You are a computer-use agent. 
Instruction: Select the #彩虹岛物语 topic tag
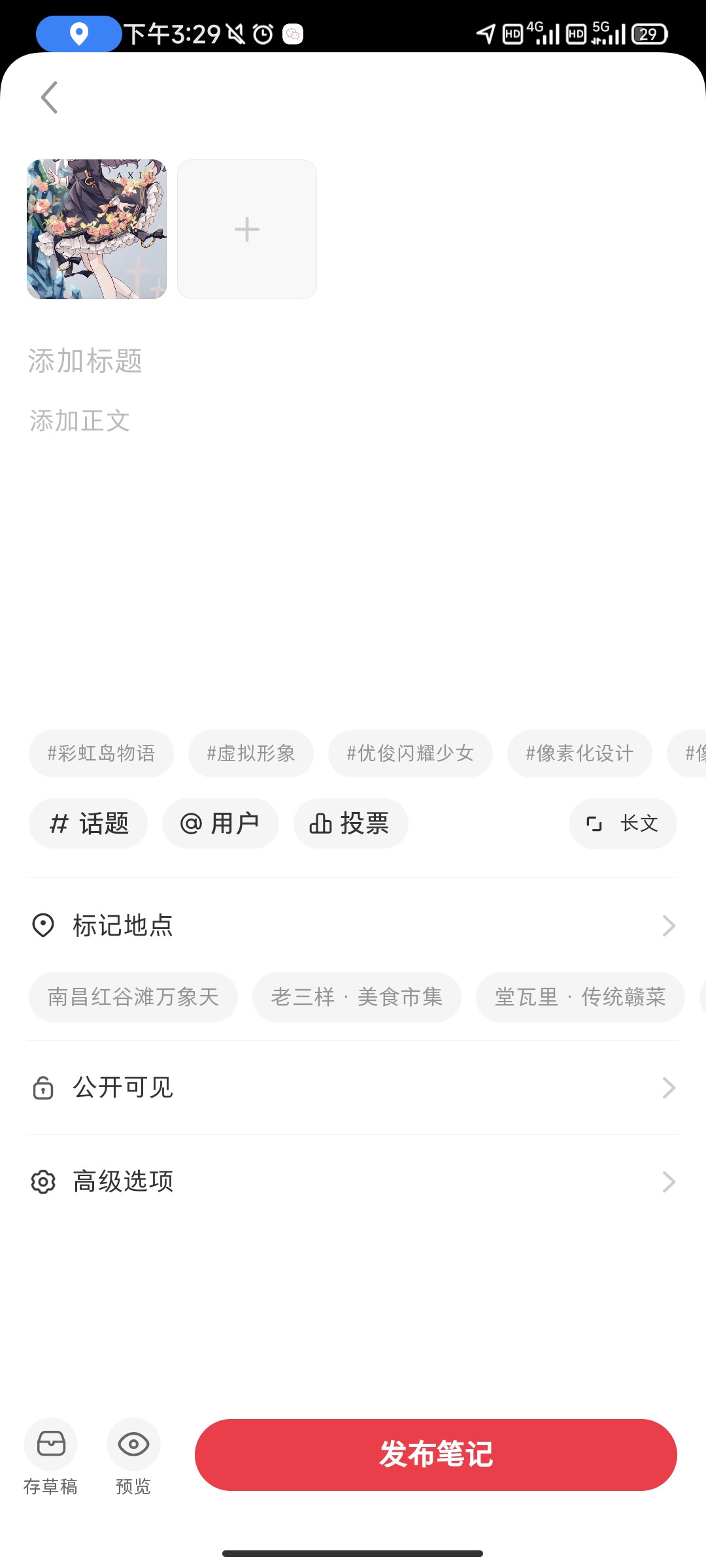coord(101,753)
